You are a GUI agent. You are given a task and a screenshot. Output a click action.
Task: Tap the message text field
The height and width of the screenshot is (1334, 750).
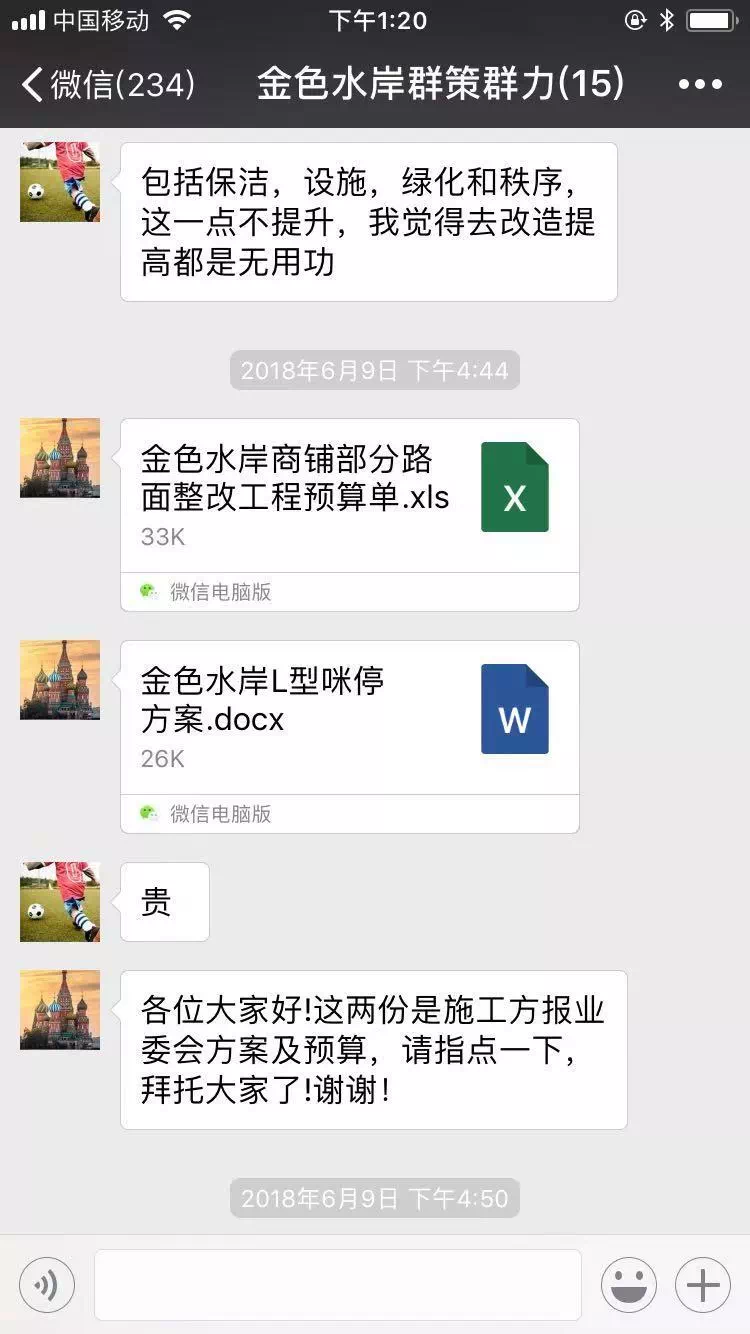338,1284
